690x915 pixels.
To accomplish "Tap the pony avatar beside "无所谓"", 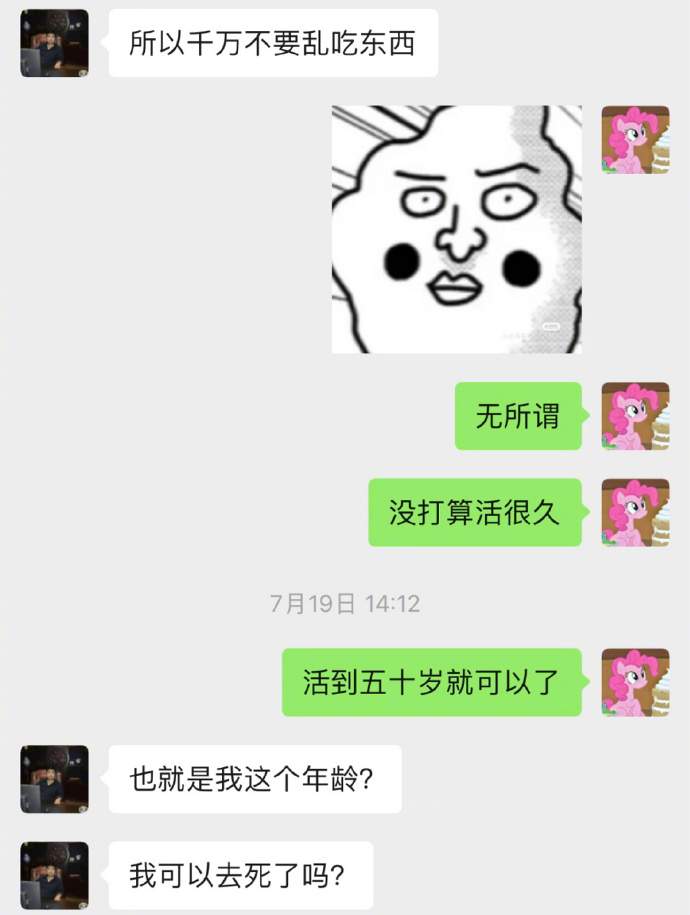I will point(635,416).
